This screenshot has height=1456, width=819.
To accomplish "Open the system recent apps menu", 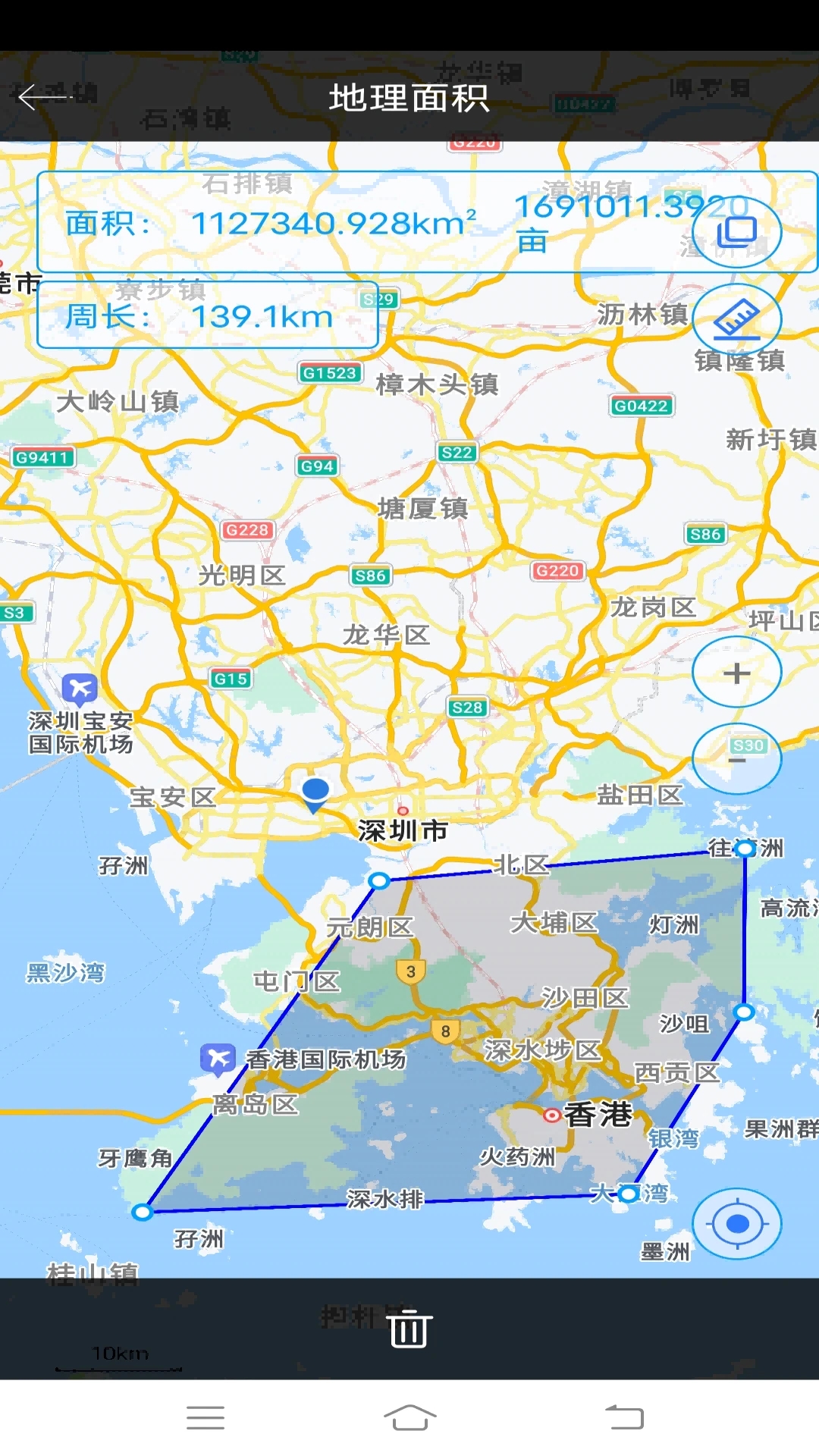I will click(x=206, y=1417).
